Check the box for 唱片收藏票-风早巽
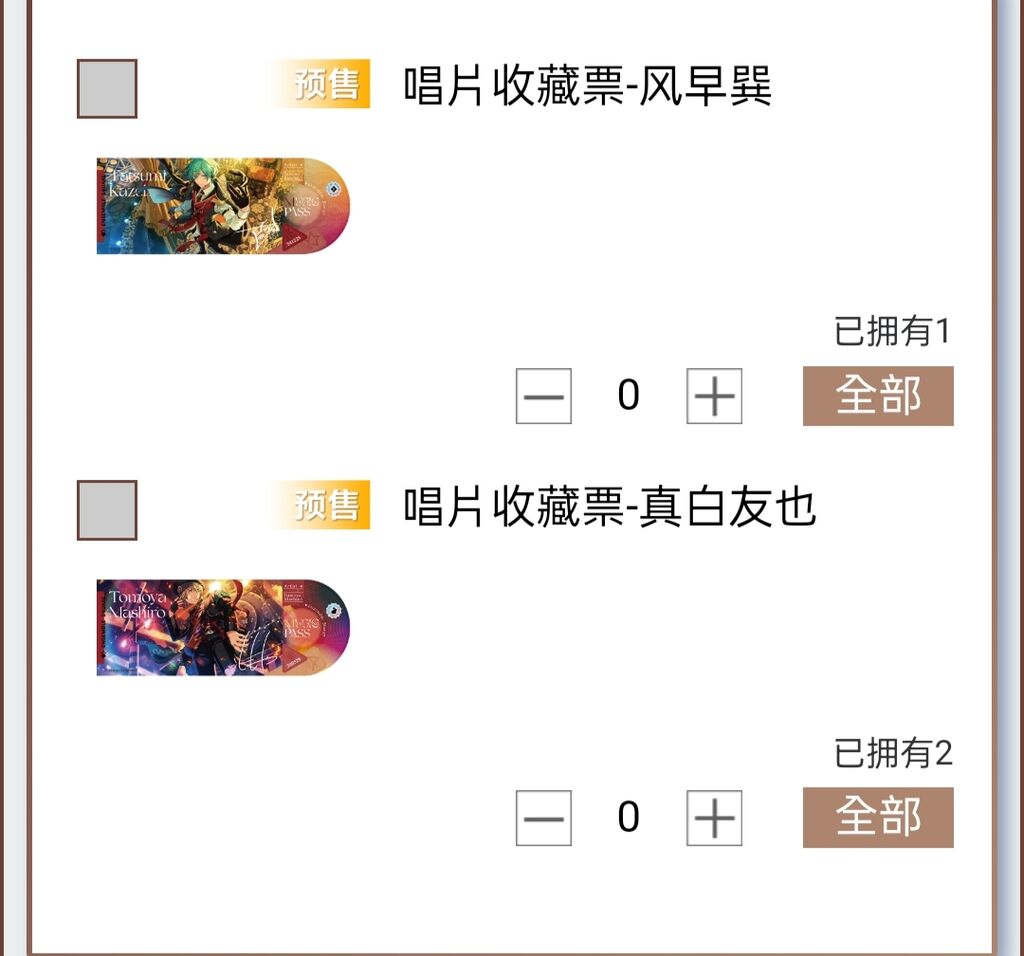Viewport: 1024px width, 956px height. point(107,89)
